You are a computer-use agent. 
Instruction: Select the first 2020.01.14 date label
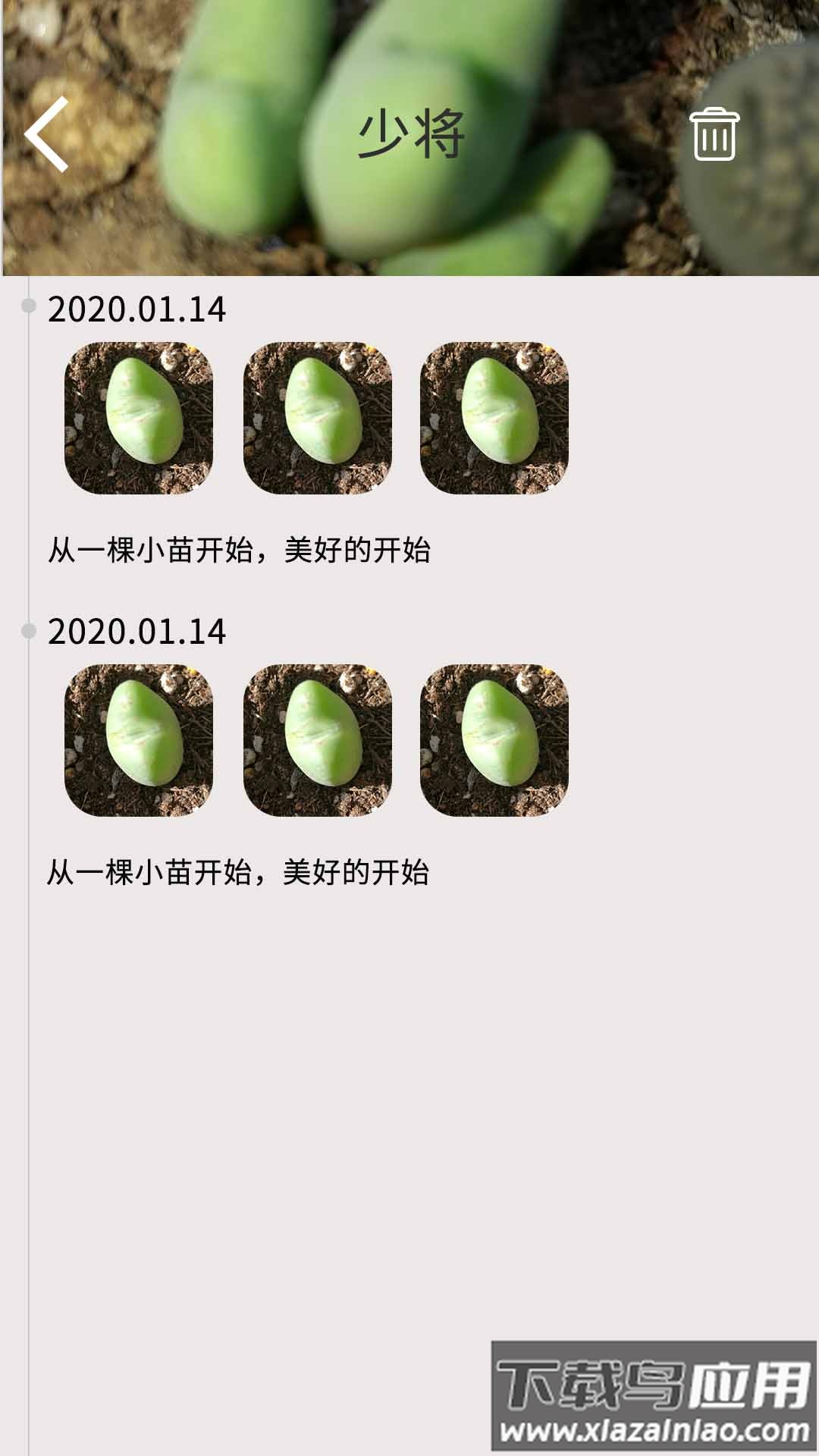(x=136, y=307)
